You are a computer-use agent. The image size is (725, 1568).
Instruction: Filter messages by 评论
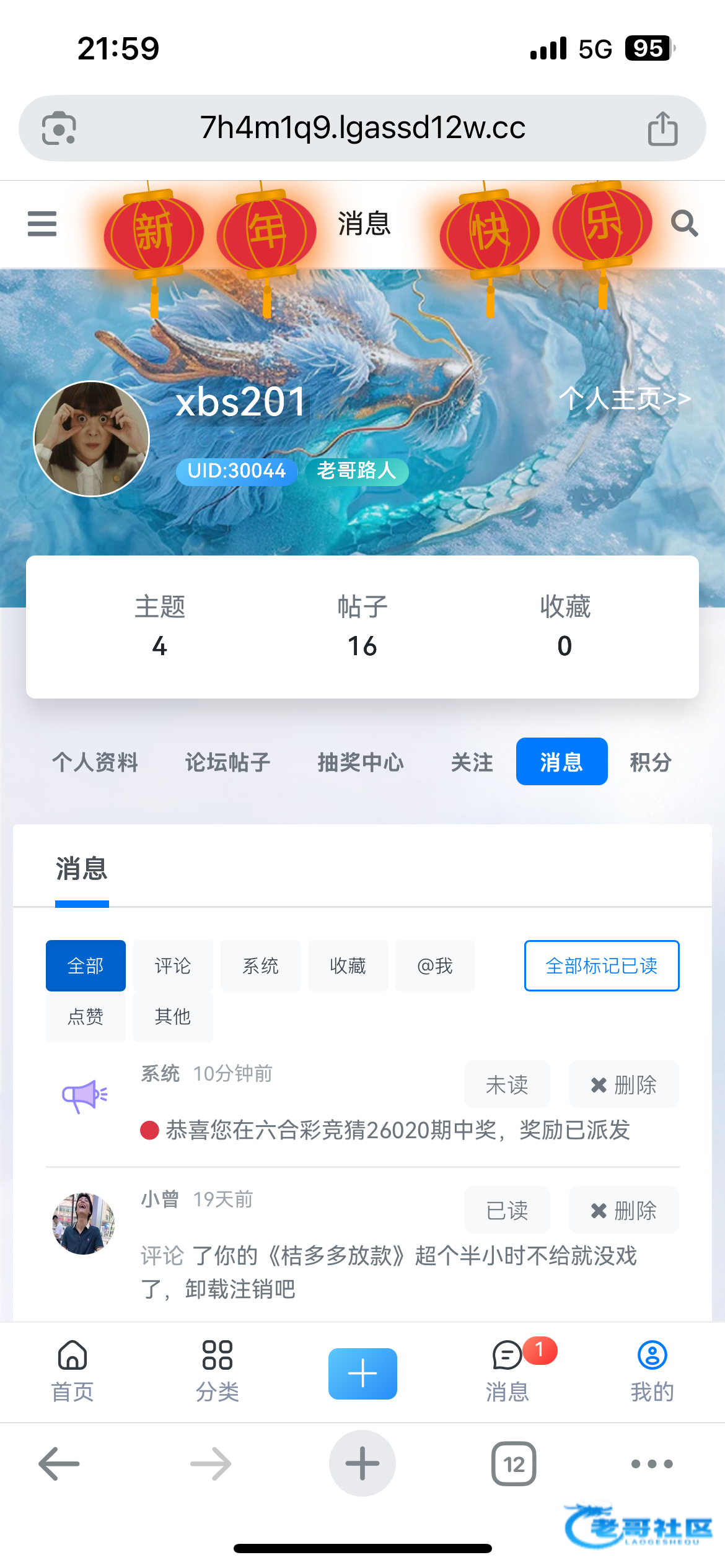pos(173,966)
